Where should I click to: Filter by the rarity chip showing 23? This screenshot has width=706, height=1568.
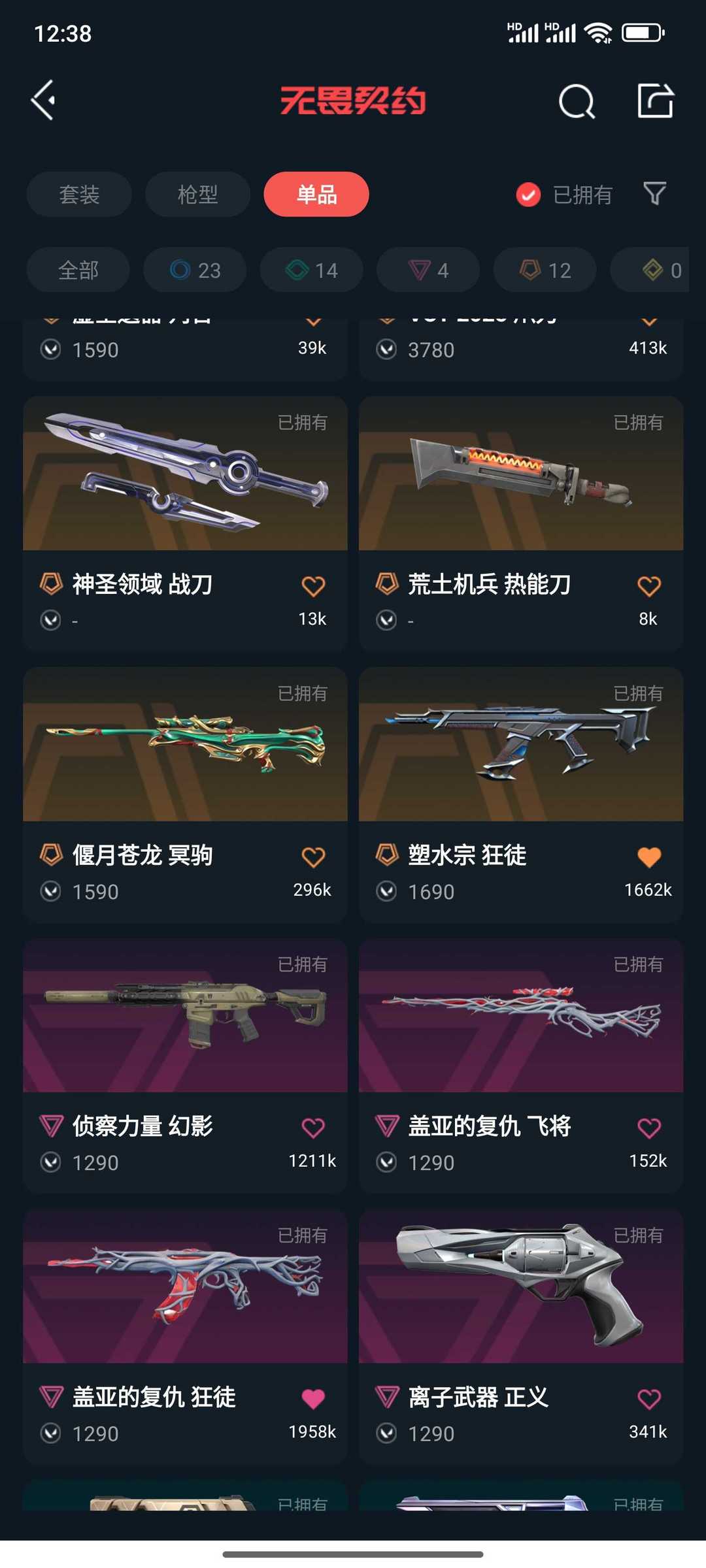tap(195, 270)
